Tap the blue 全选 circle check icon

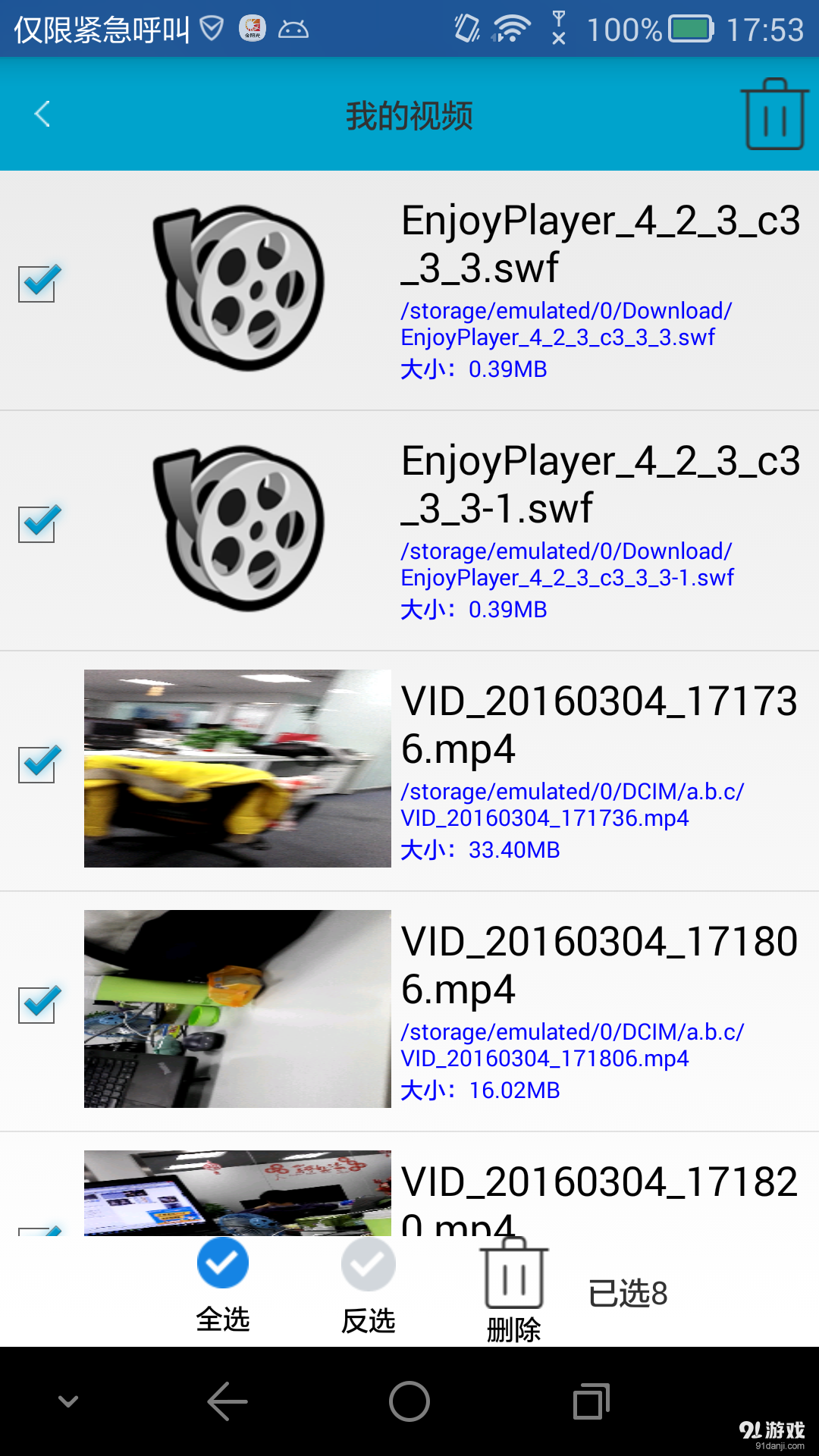[221, 1263]
